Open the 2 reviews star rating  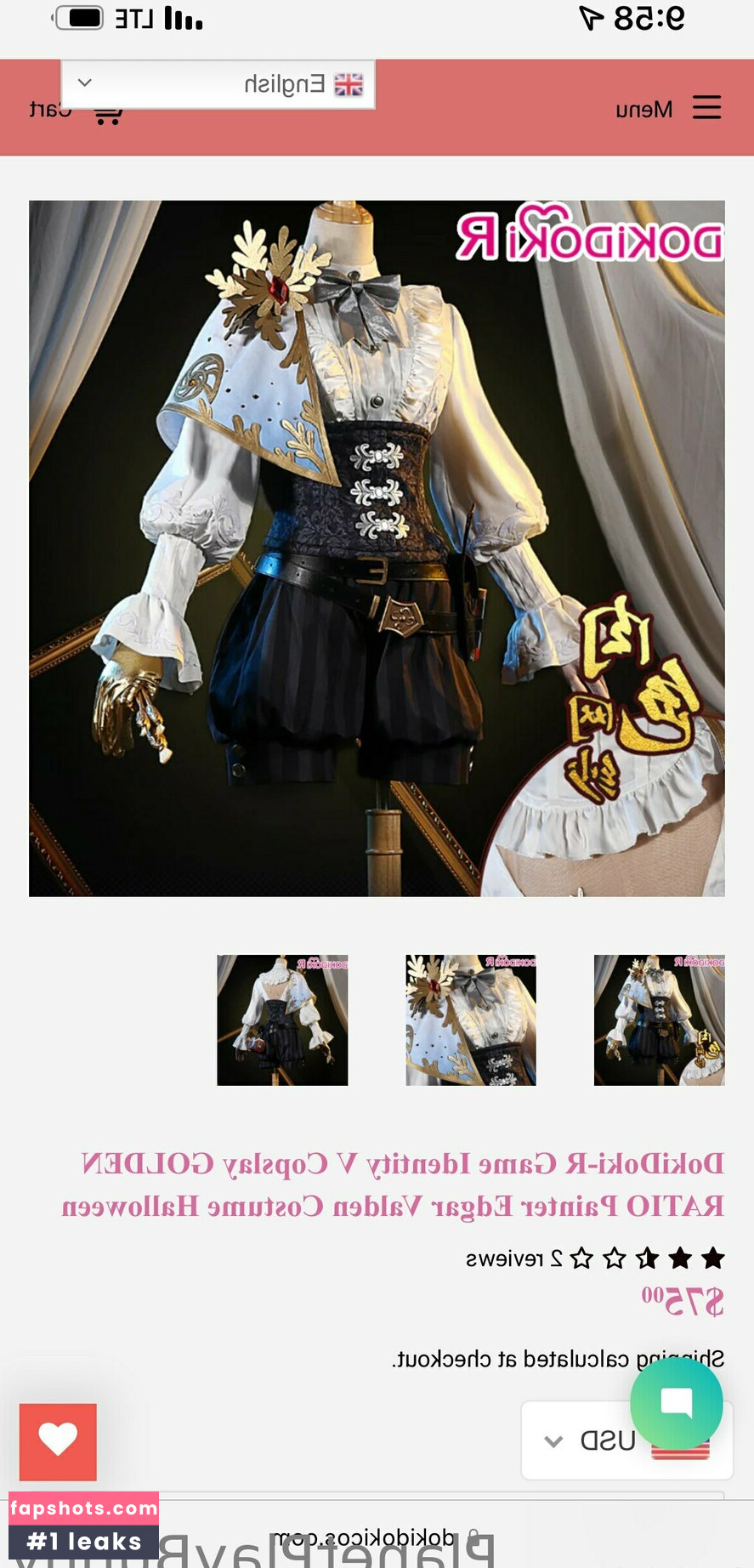(595, 1258)
